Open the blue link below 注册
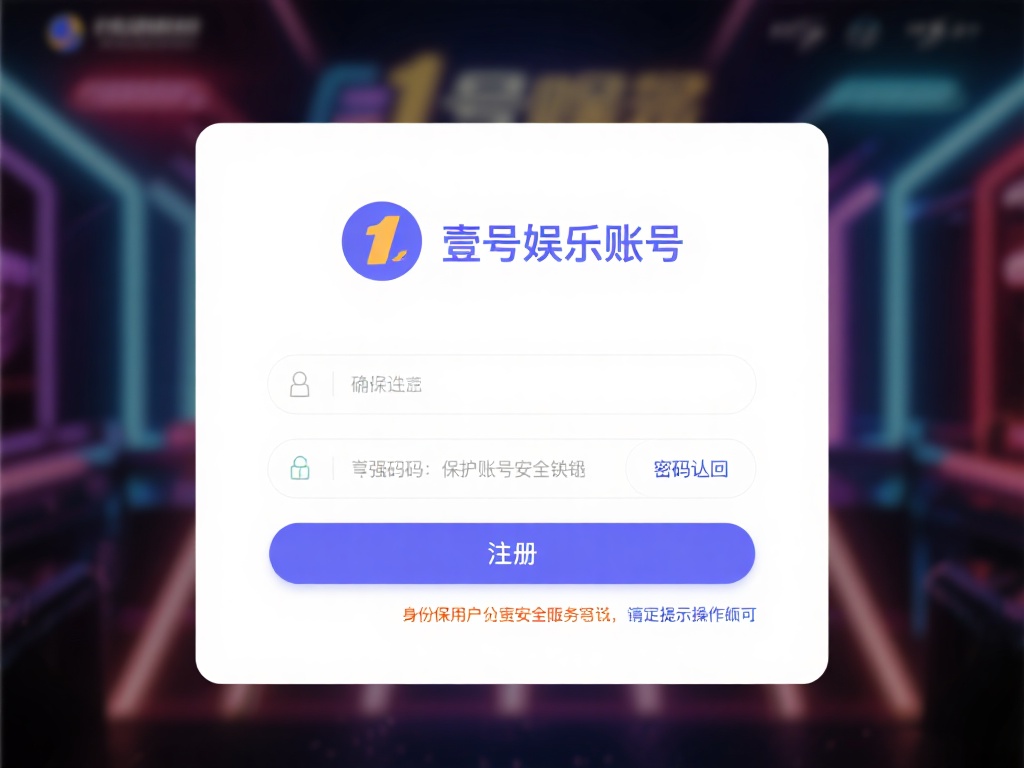This screenshot has height=768, width=1024. [x=691, y=615]
